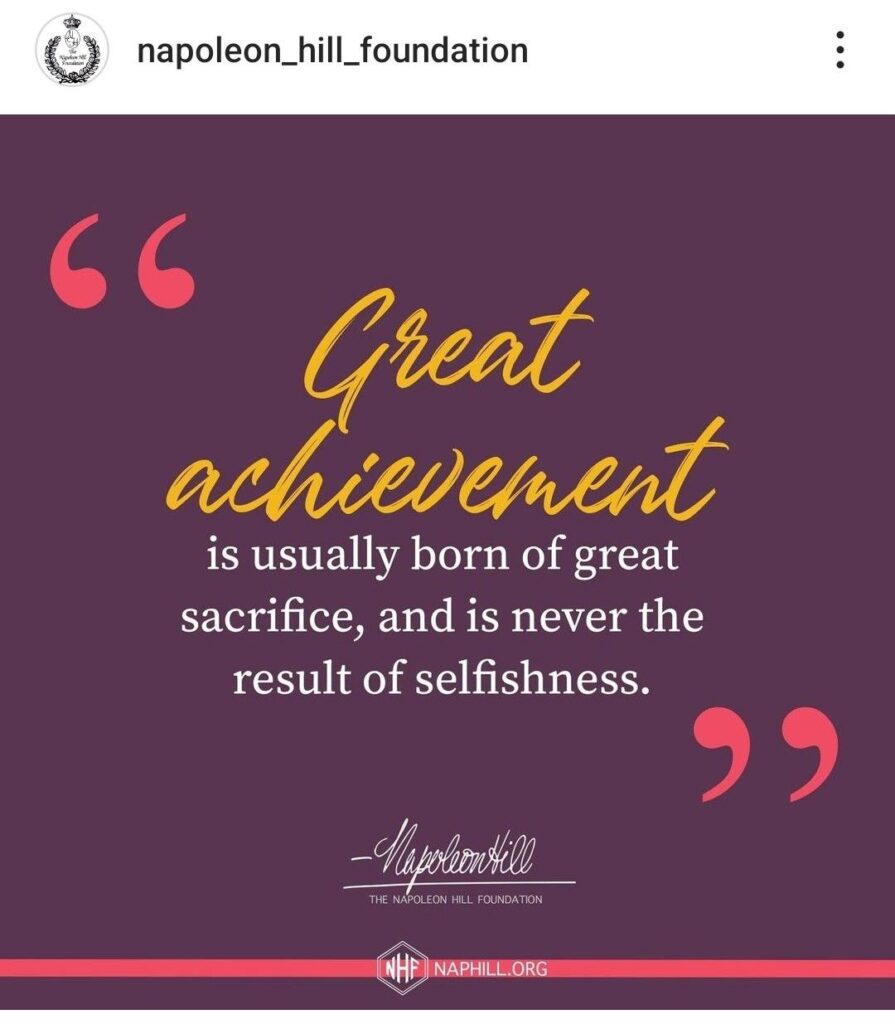Tap the Napoleon Hill quote post image
The height and width of the screenshot is (1024, 895).
click(447, 560)
